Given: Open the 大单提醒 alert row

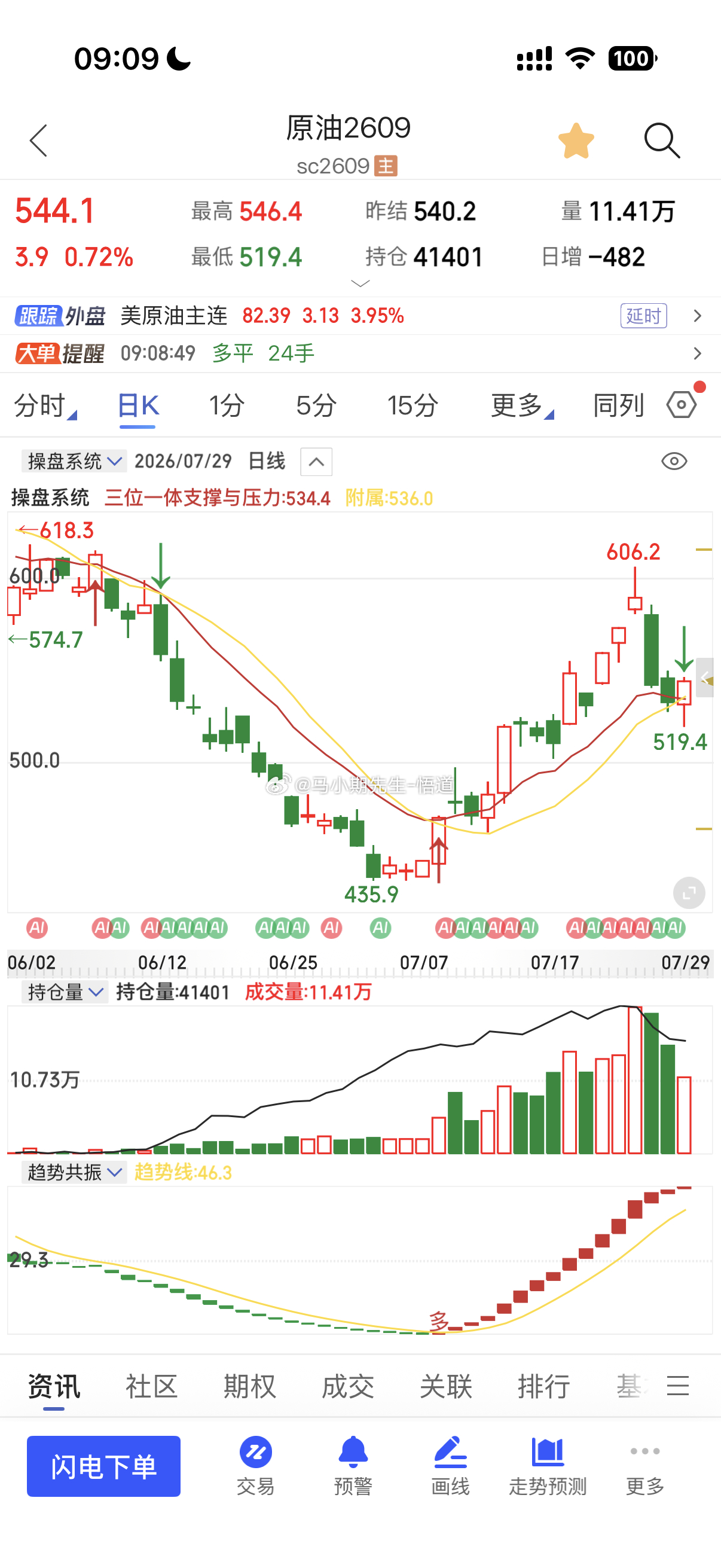Looking at the screenshot, I should coord(360,353).
